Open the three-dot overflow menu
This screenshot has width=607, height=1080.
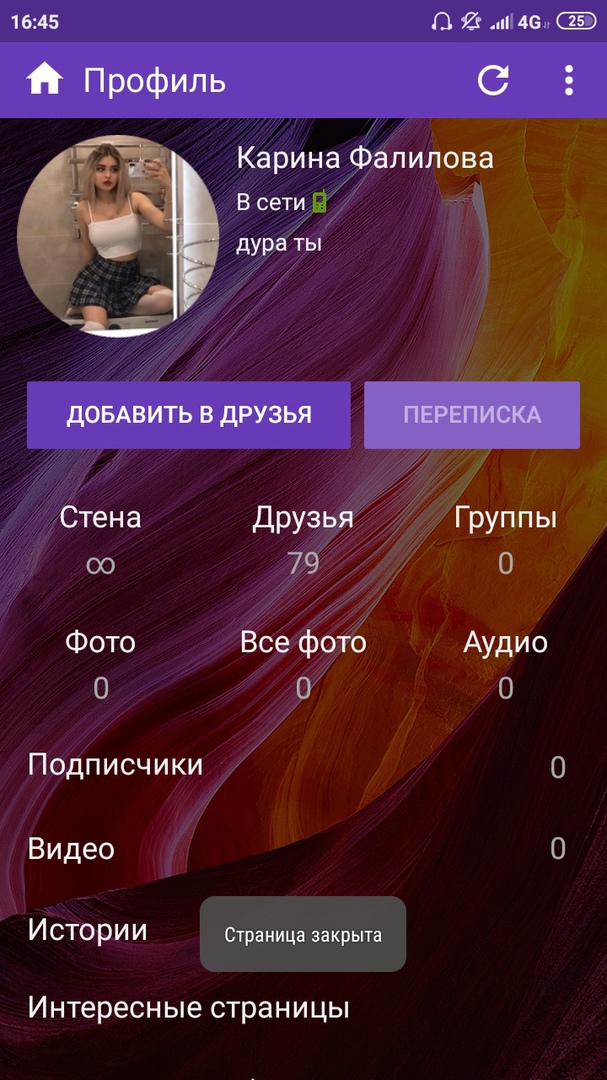tap(568, 80)
